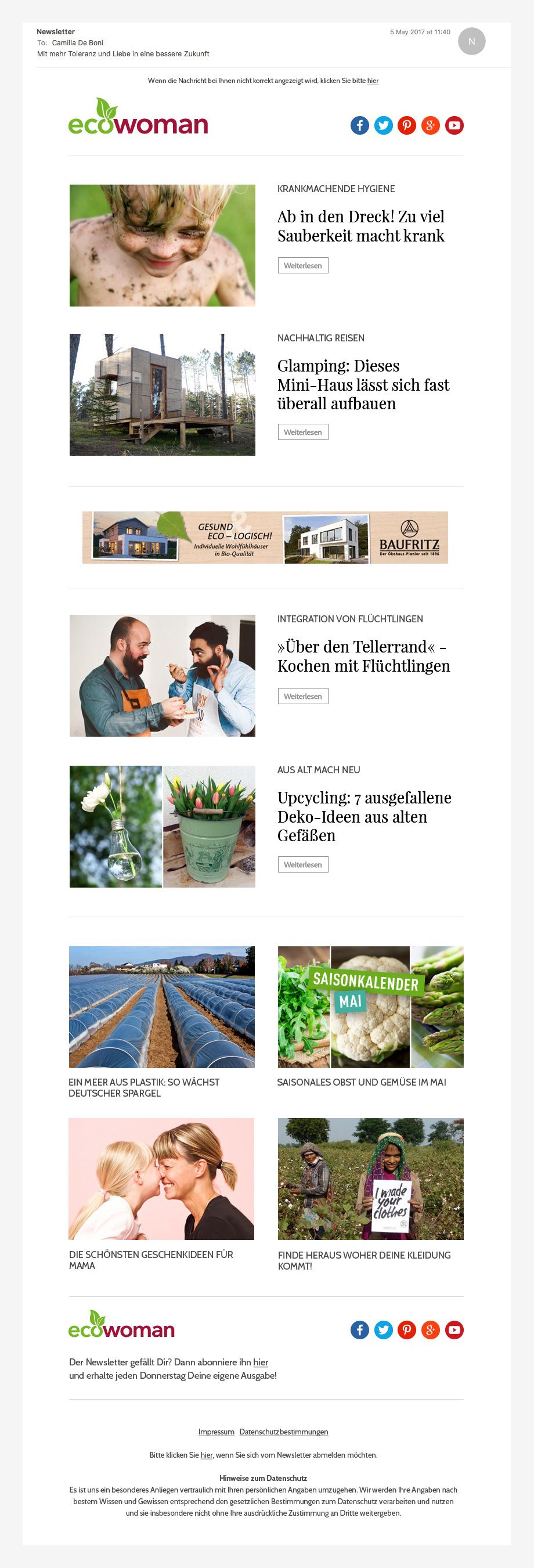The width and height of the screenshot is (534, 1568).
Task: Open the Google+ icon beside the top logo
Action: (431, 125)
